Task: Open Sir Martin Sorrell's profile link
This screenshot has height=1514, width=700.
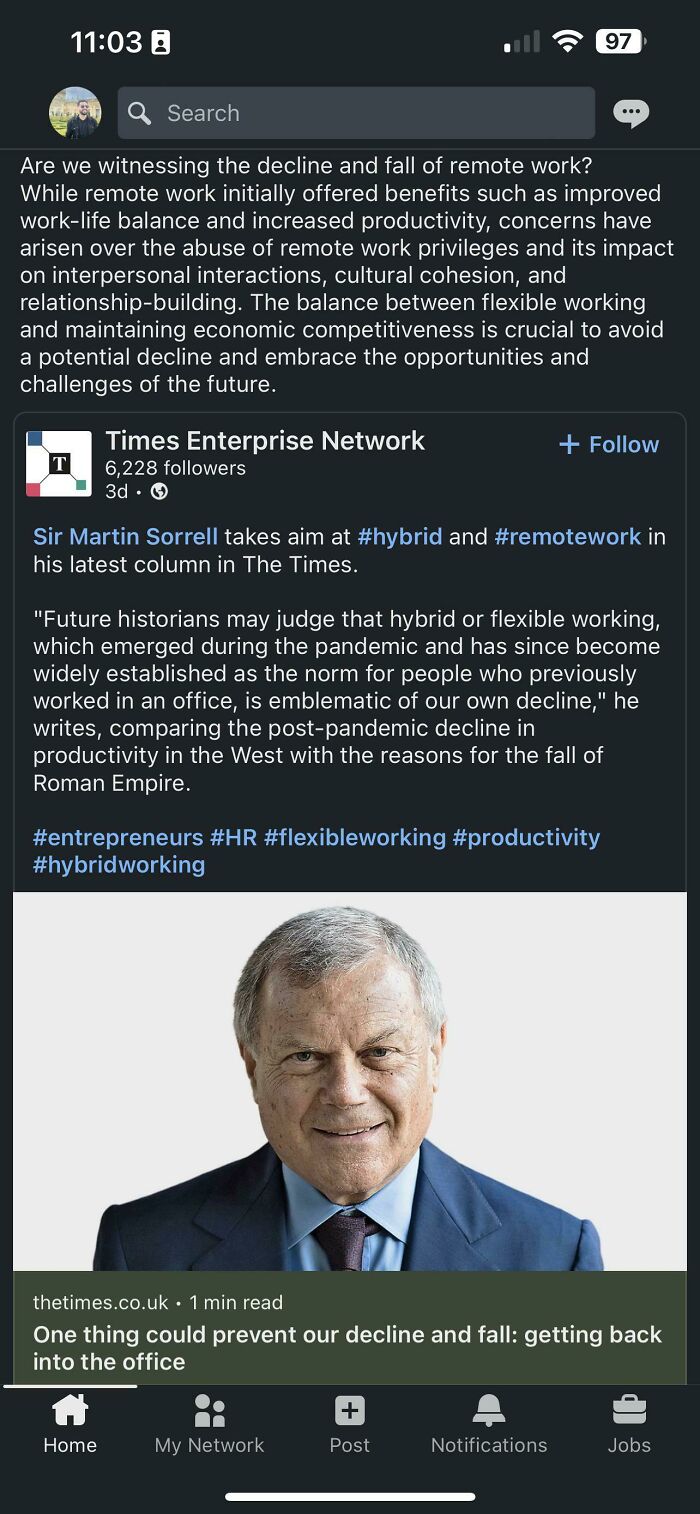Action: pos(125,536)
